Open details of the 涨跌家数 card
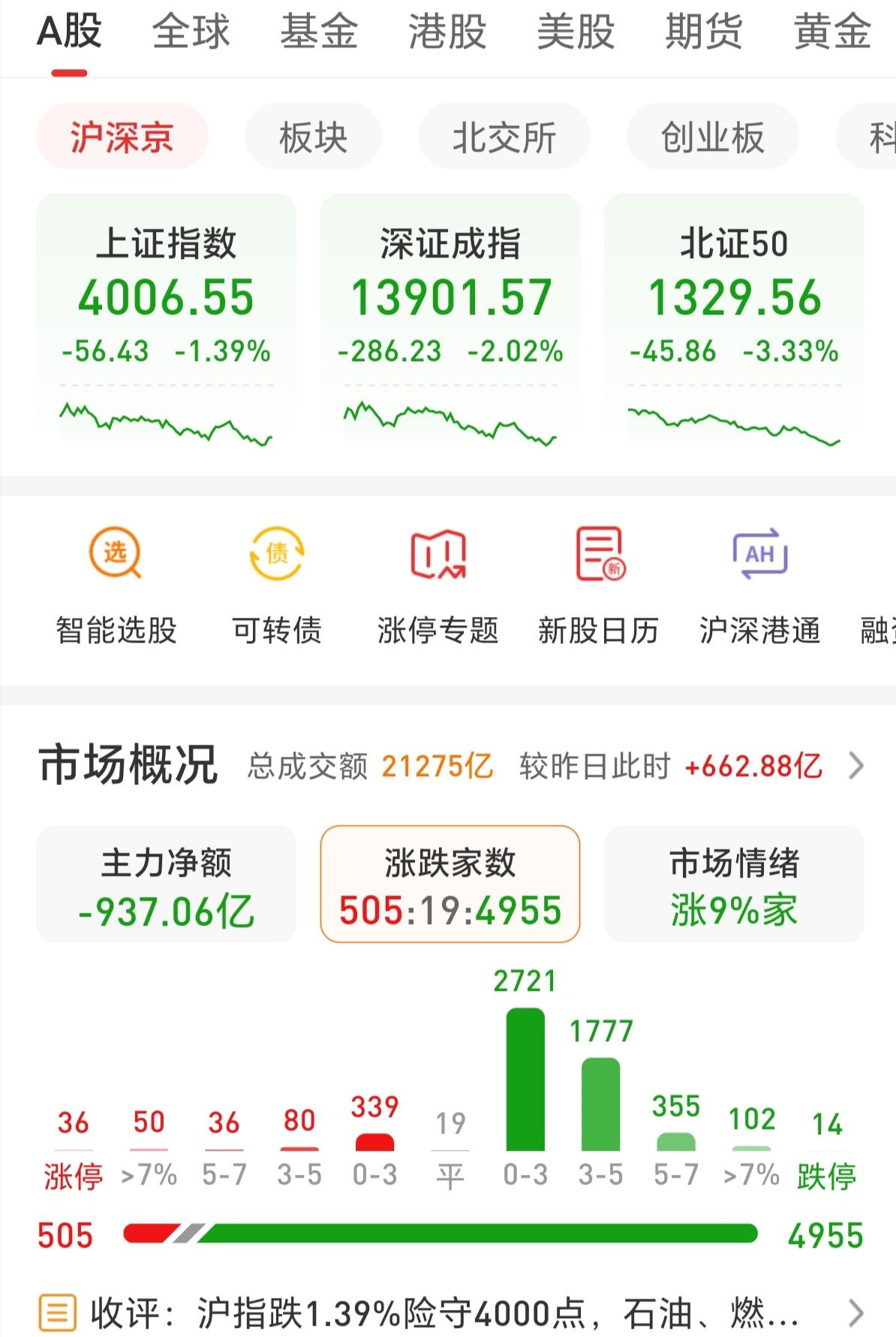Screen dimensions: 896x1337 coord(449,884)
